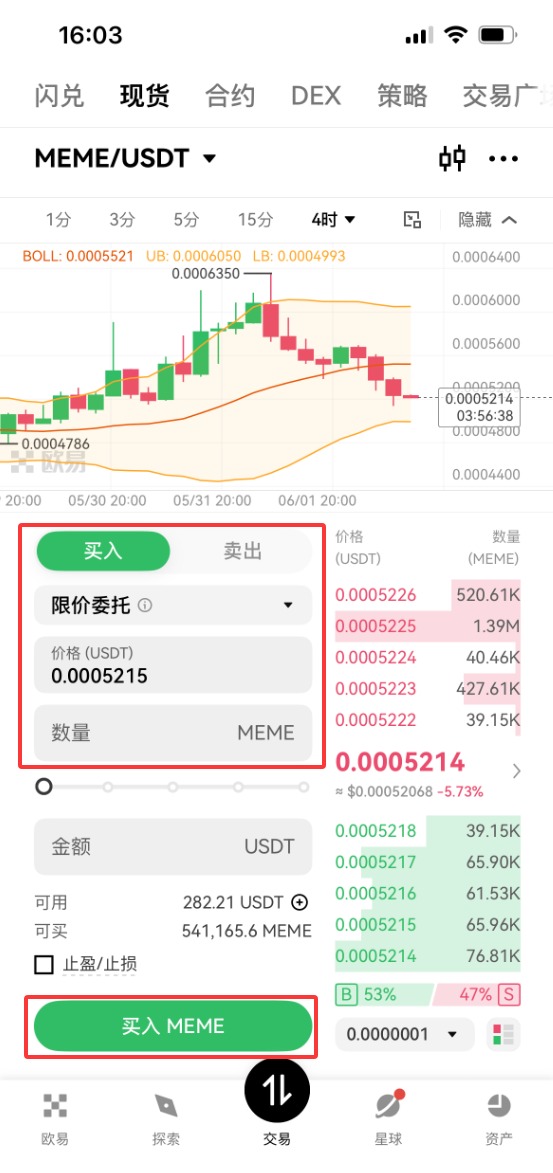Open the DEX tab
This screenshot has height=1173, width=553.
(316, 96)
